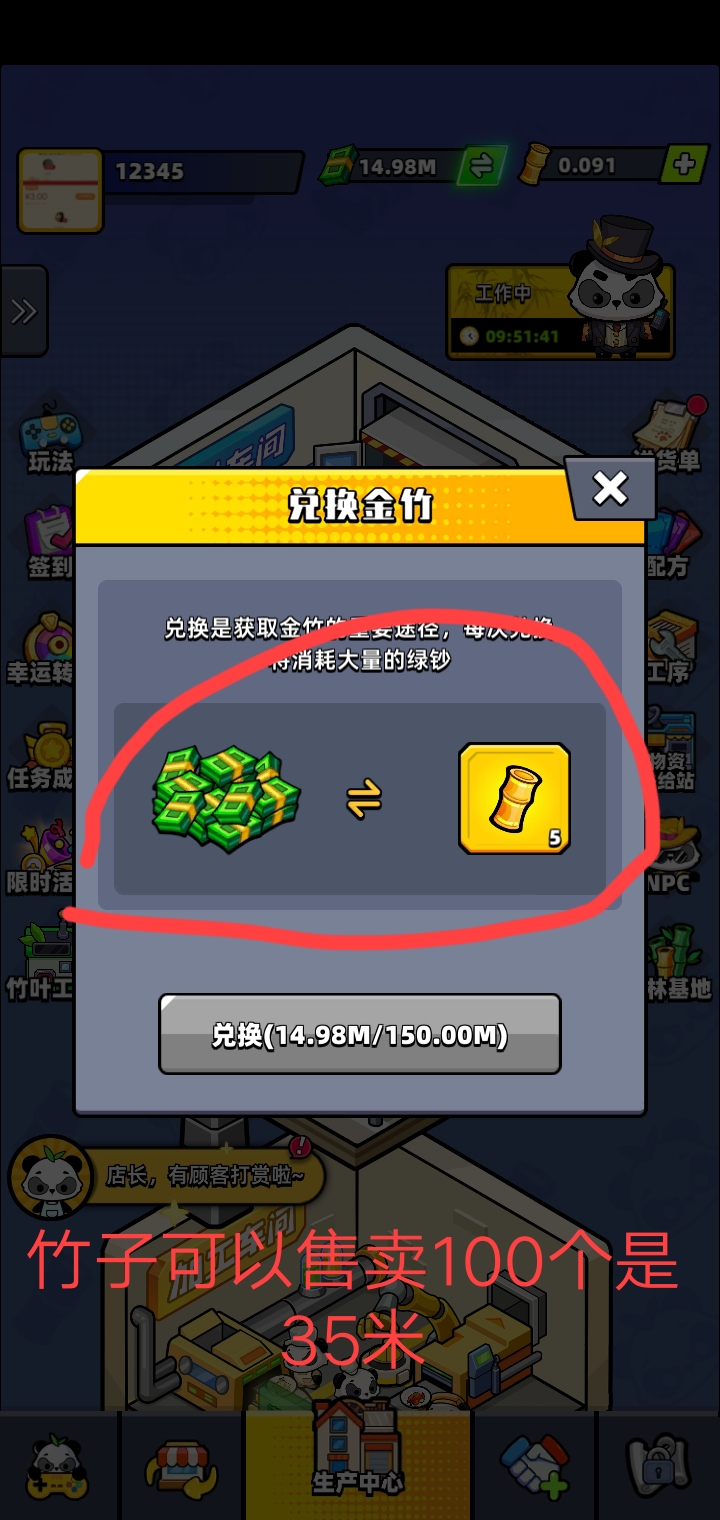The width and height of the screenshot is (720, 1520).
Task: Tap the 兑换(14.98M/150.00M) button
Action: [x=360, y=1035]
